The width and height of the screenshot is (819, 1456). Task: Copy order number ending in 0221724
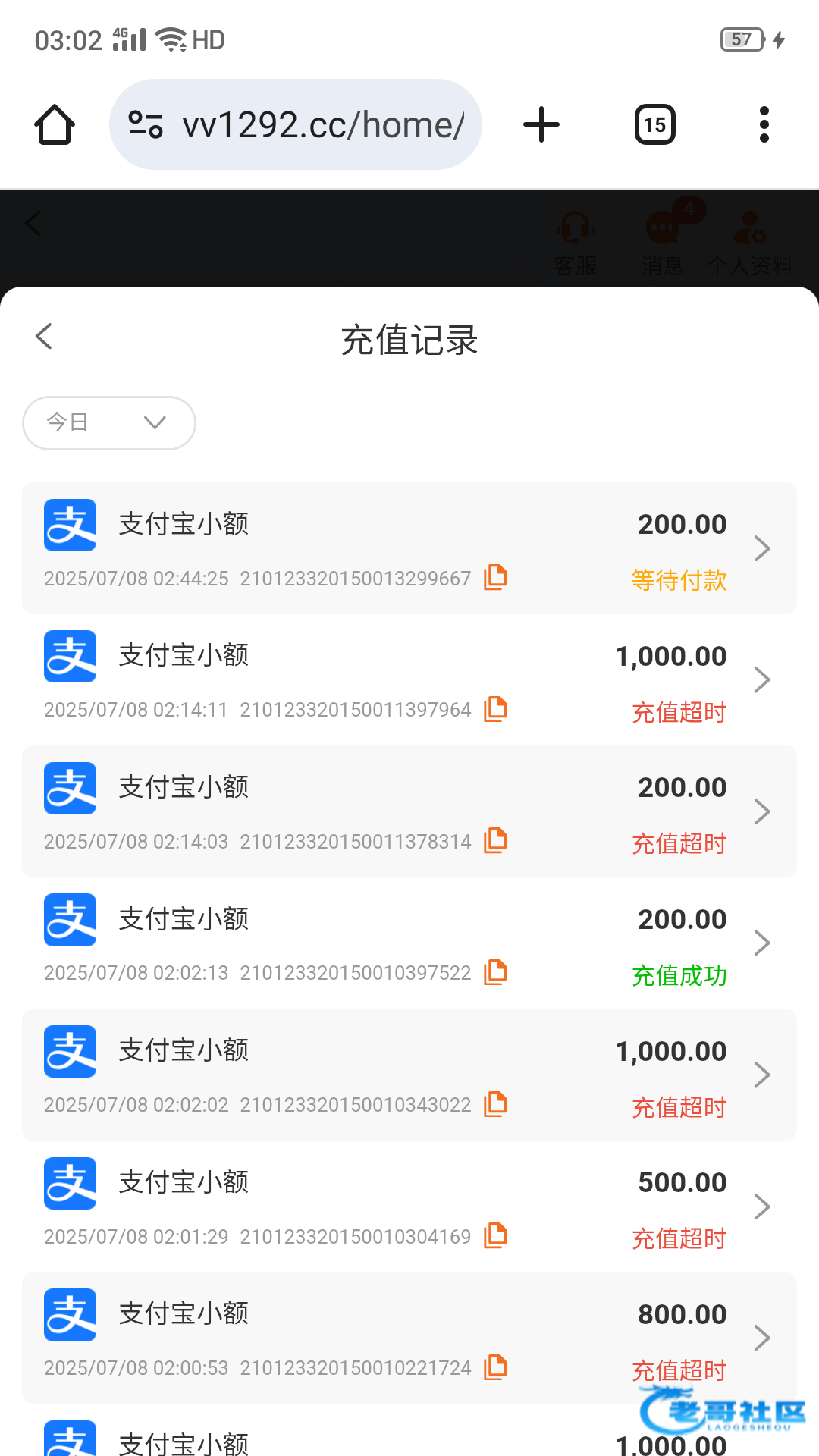(x=495, y=1367)
